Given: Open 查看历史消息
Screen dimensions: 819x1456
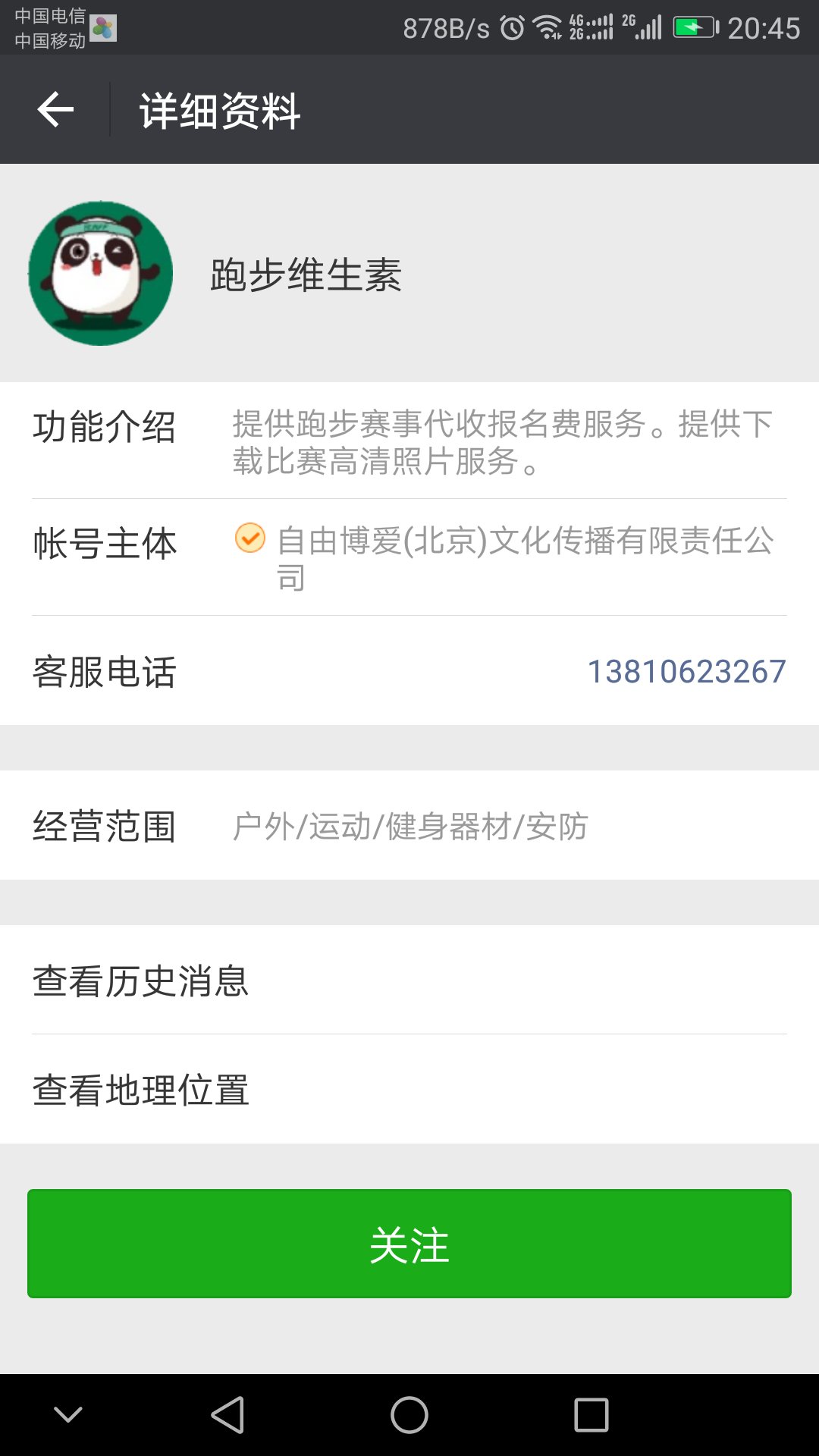Looking at the screenshot, I should point(409,980).
